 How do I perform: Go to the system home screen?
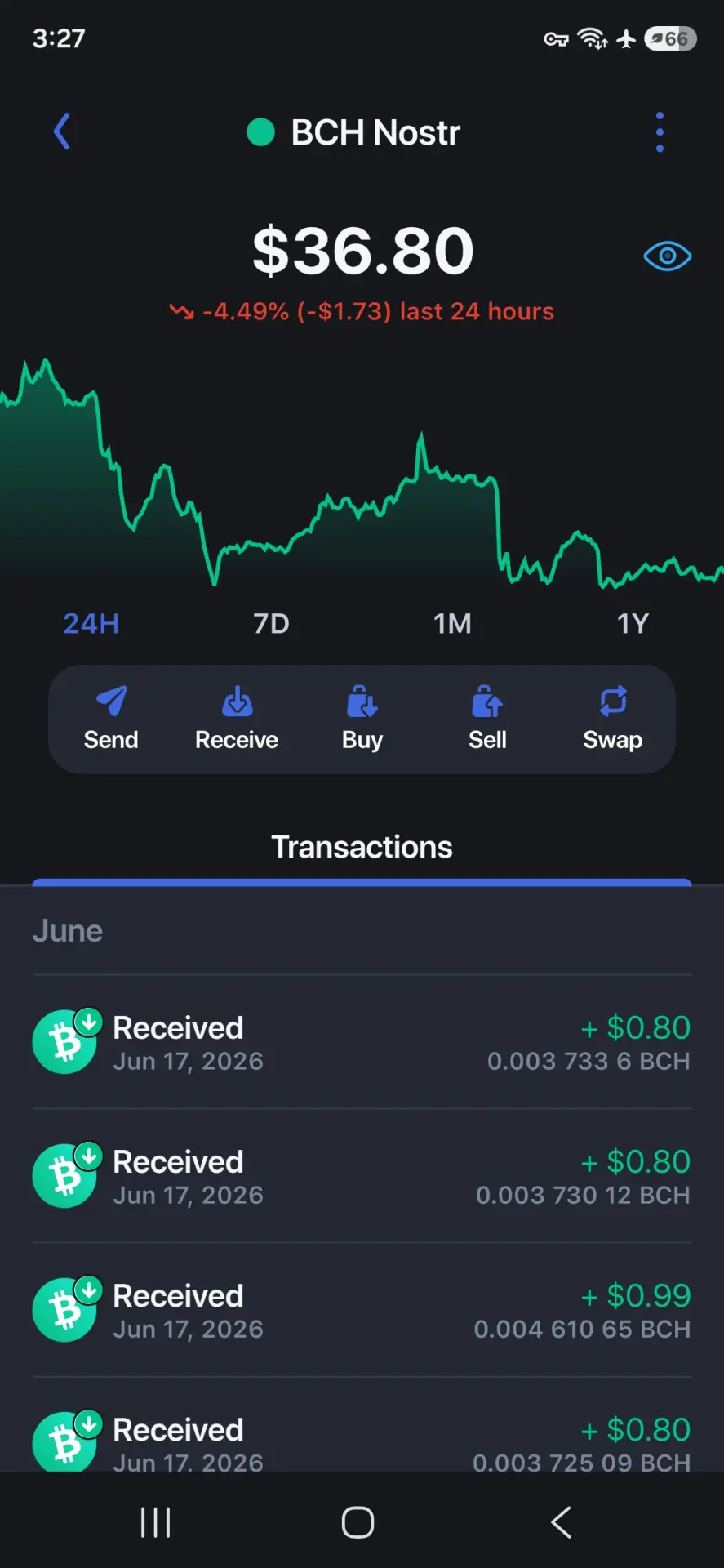358,1522
